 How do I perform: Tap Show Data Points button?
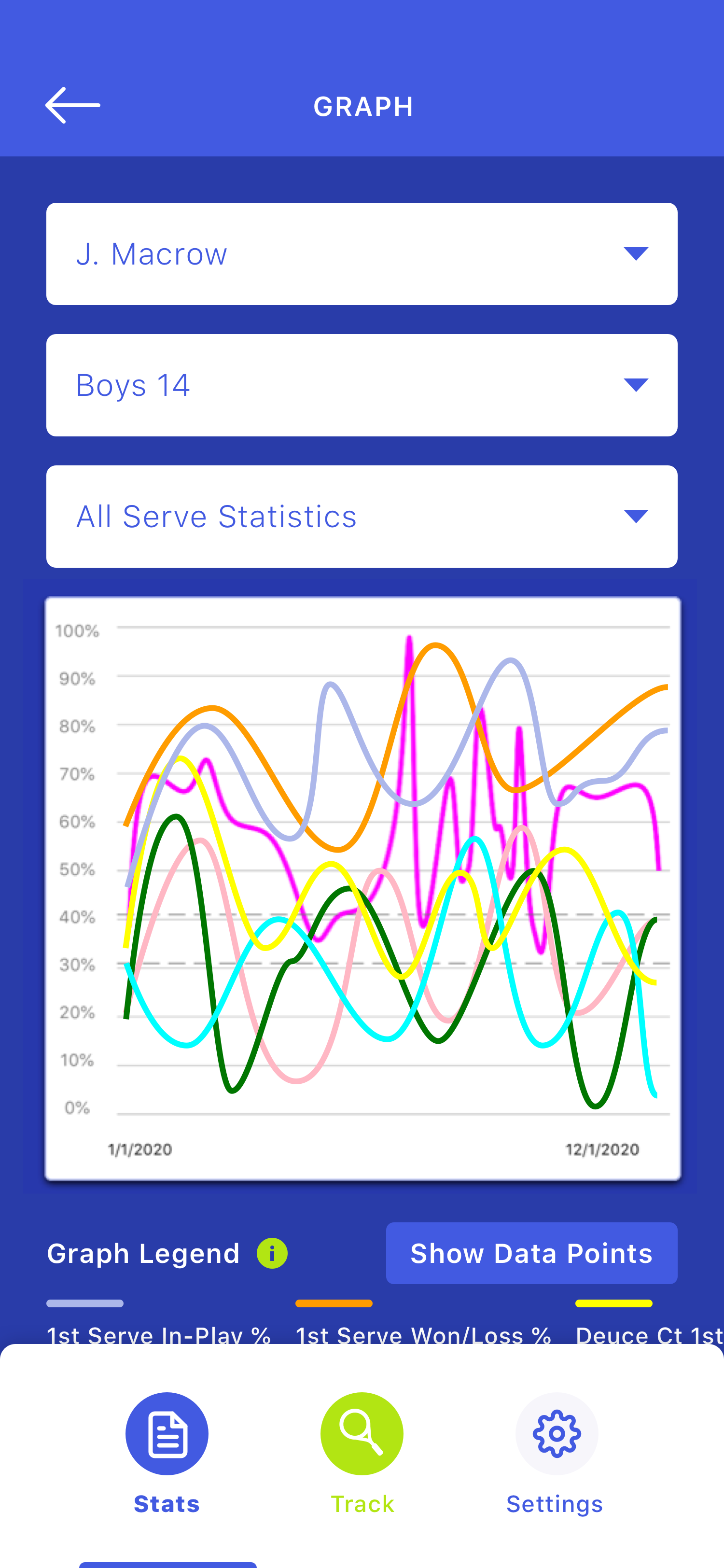tap(531, 1253)
